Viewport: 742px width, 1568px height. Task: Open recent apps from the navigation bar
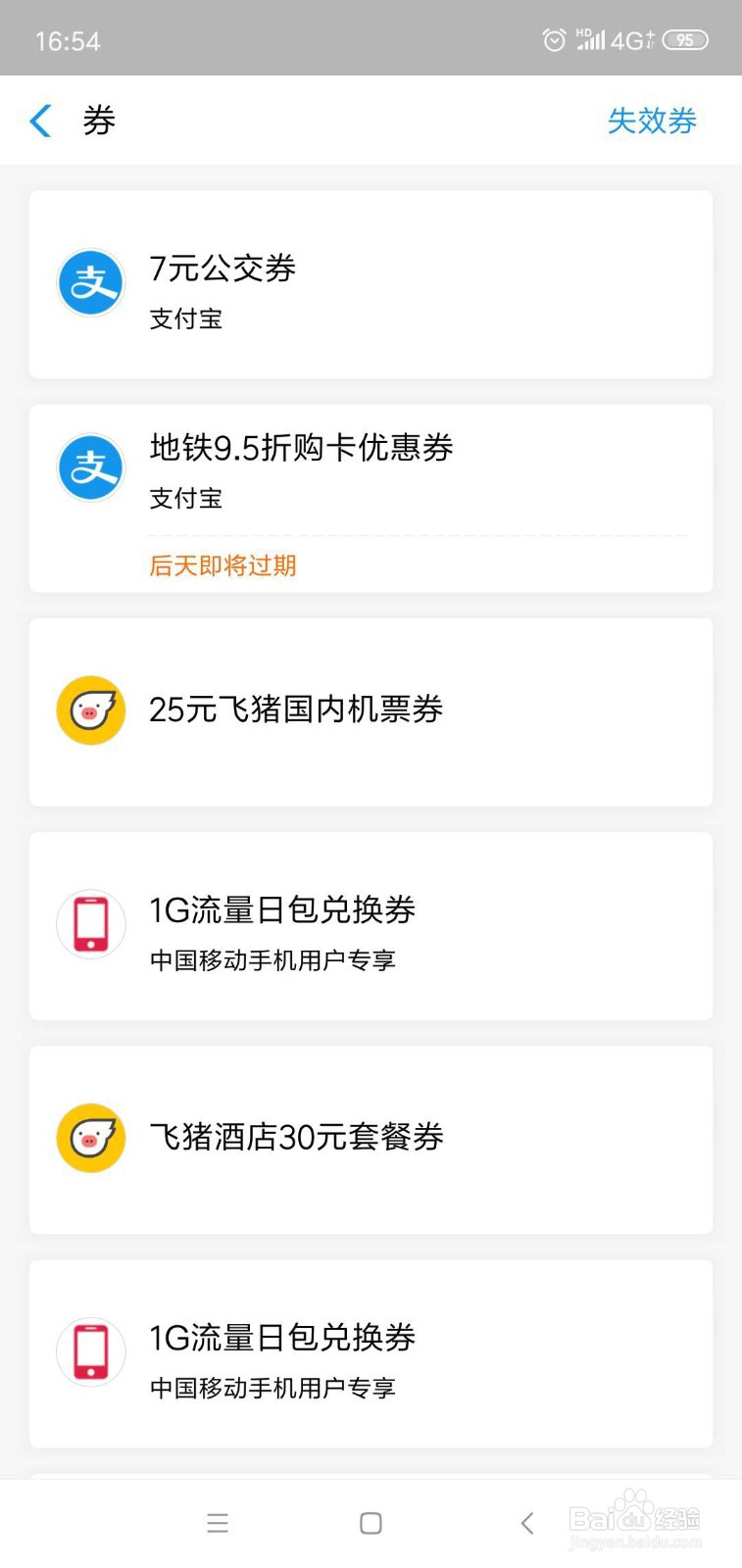coord(218,1523)
